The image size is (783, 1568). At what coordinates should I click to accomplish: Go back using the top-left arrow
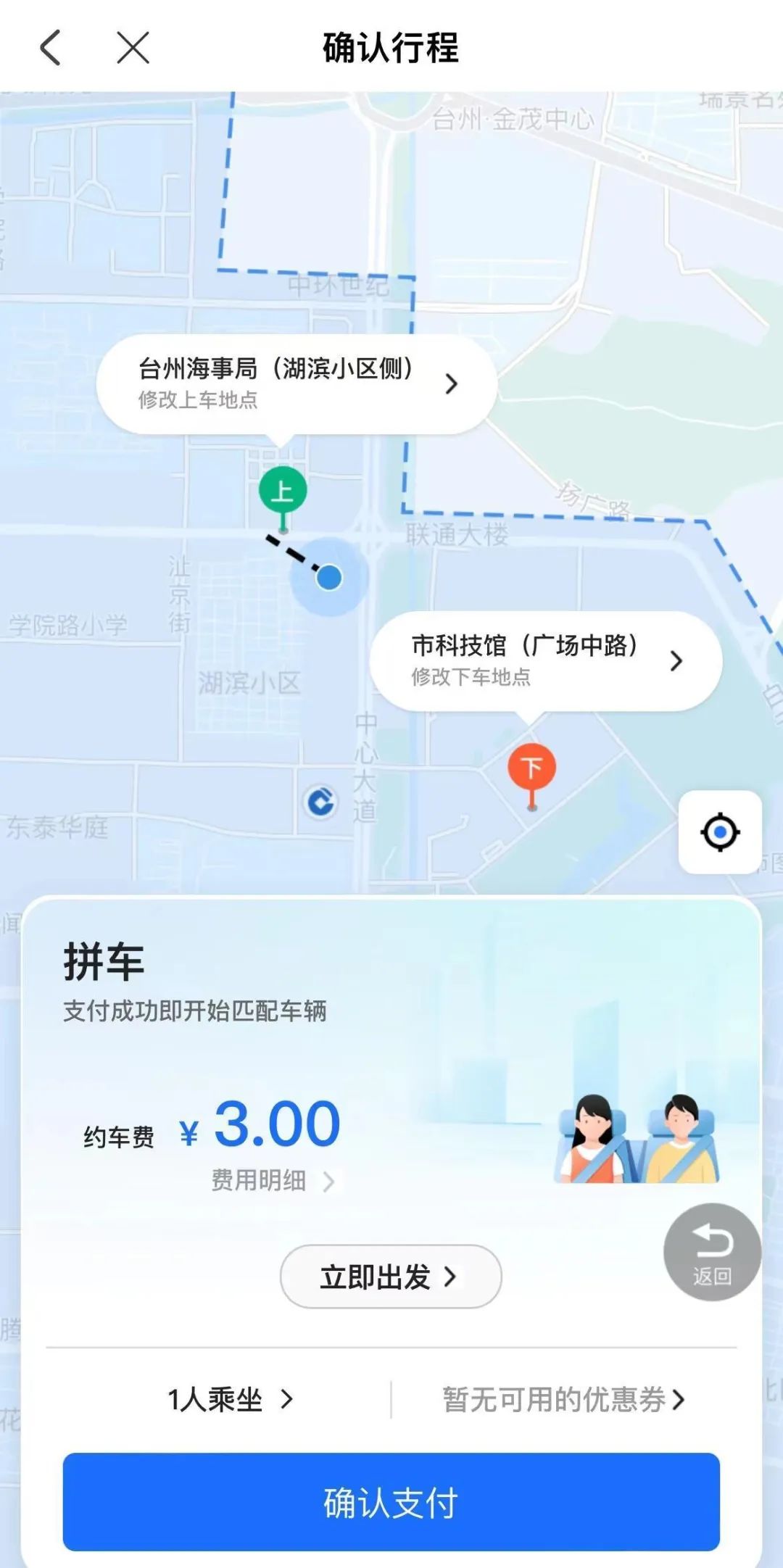(x=50, y=49)
